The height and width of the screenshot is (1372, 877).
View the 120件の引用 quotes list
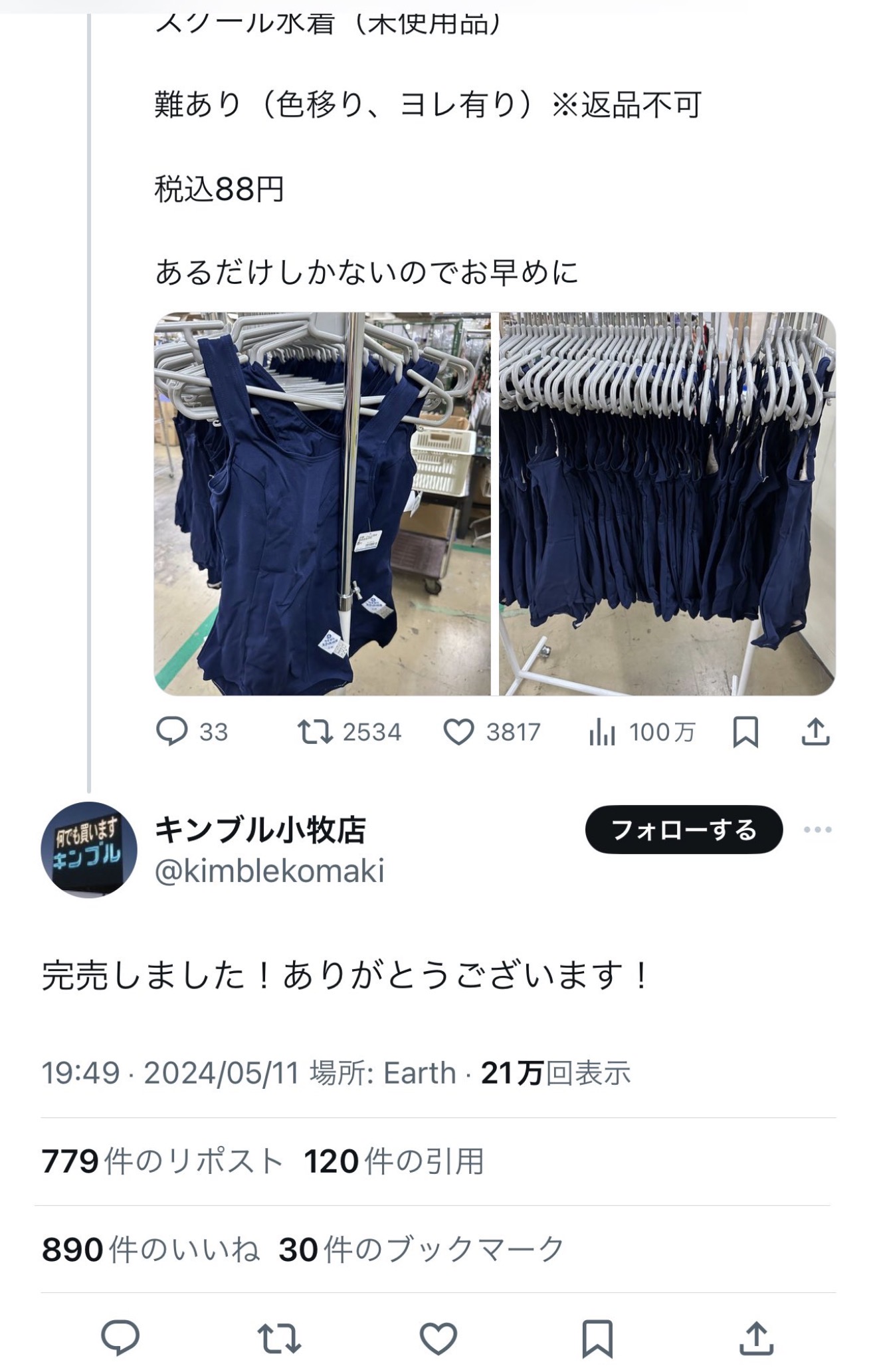[x=394, y=1161]
